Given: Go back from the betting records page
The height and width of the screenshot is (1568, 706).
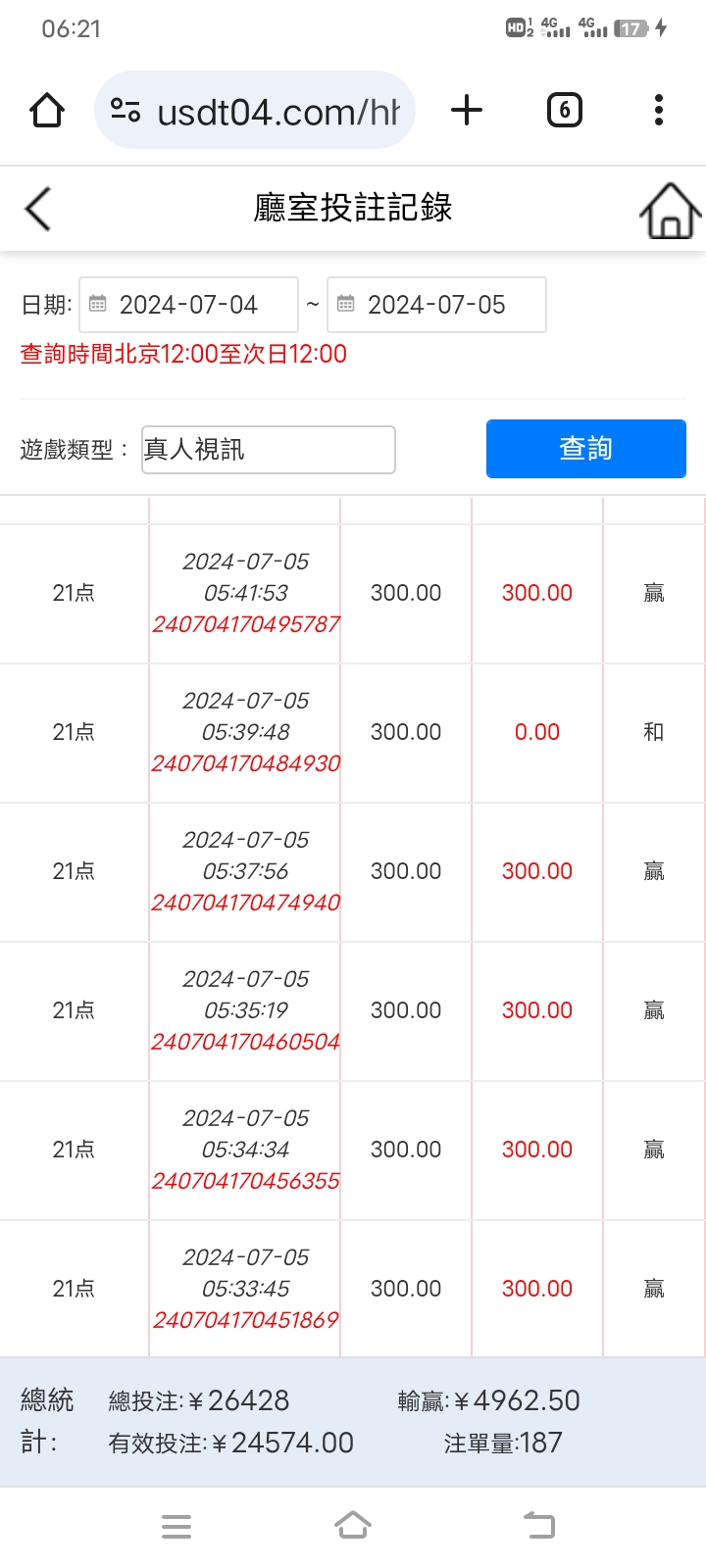Looking at the screenshot, I should coord(38,209).
